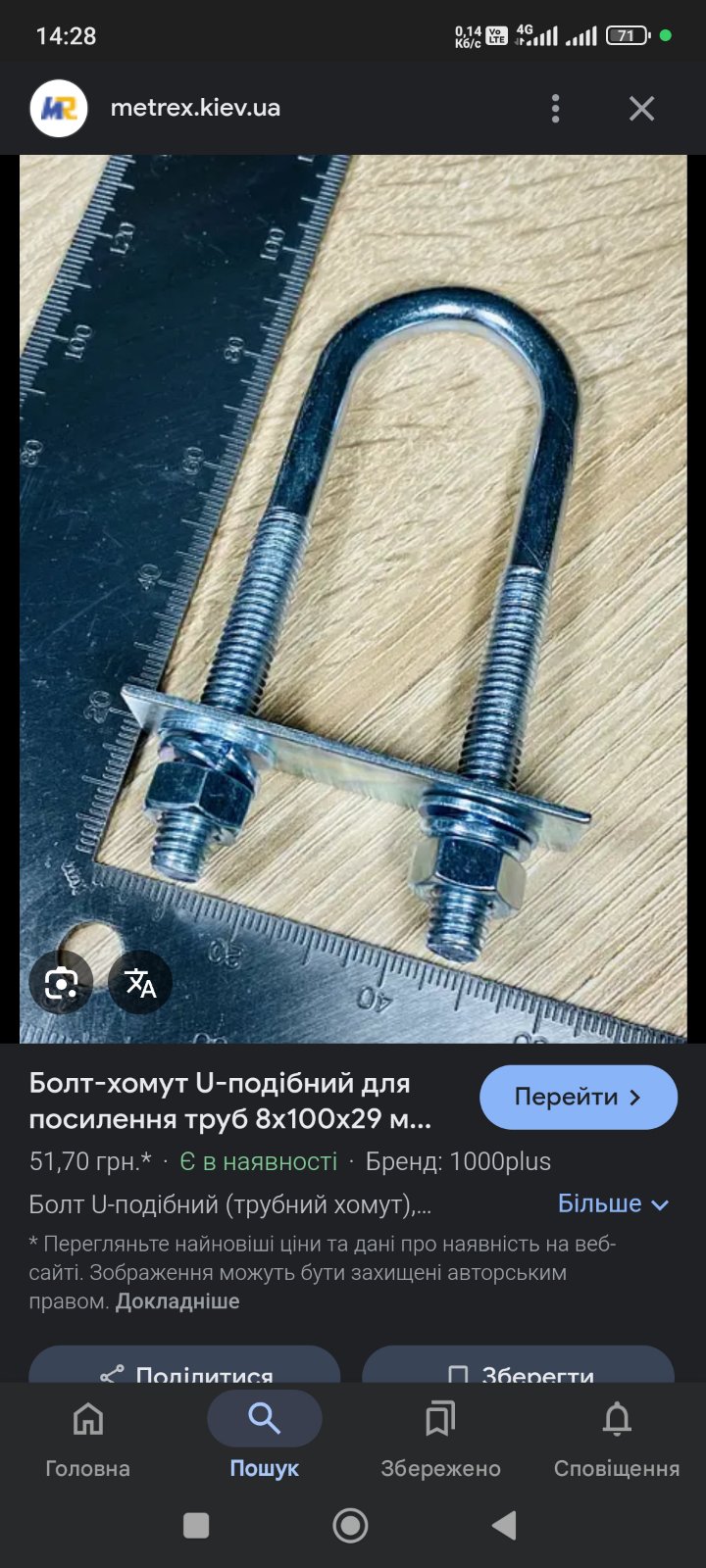Save the image with Зберегти
The image size is (706, 1568).
click(x=518, y=1370)
